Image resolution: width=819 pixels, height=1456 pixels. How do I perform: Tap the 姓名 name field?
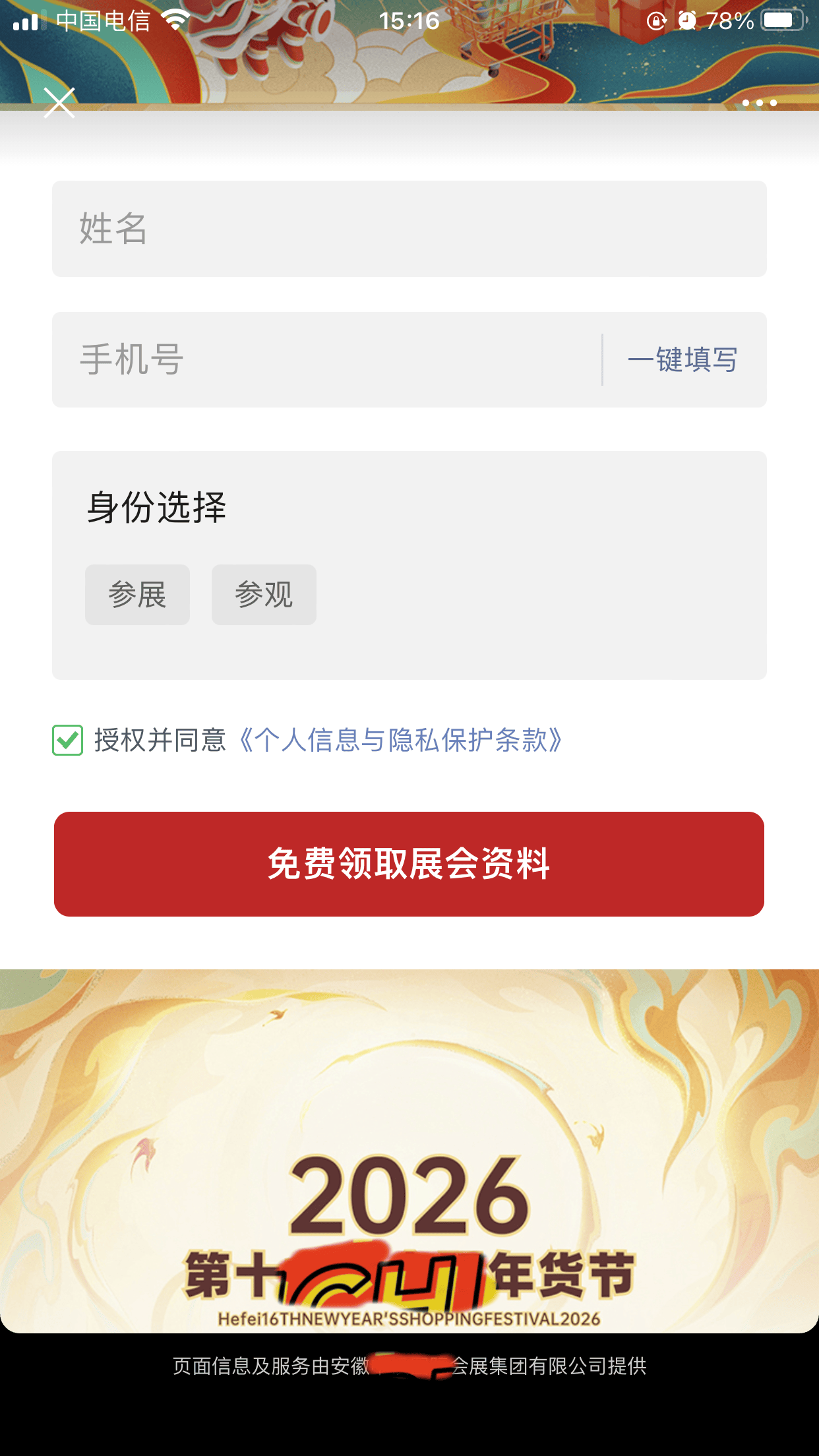pyautogui.click(x=409, y=229)
